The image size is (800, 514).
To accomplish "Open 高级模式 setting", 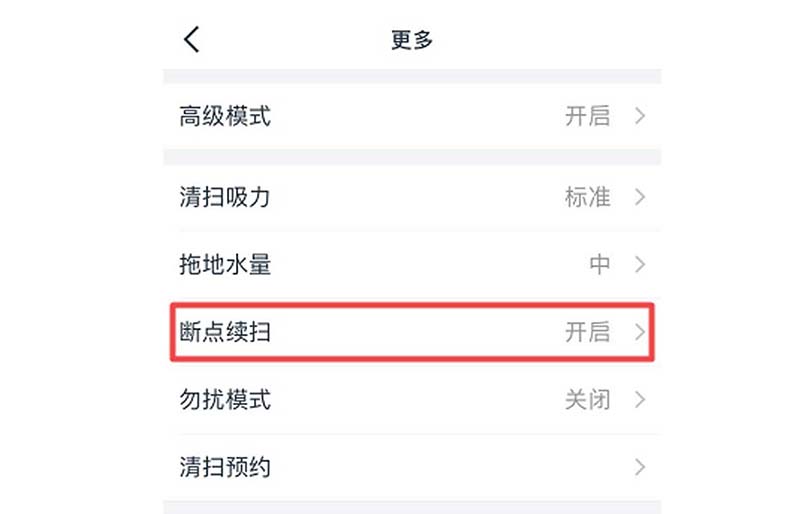I will click(412, 117).
